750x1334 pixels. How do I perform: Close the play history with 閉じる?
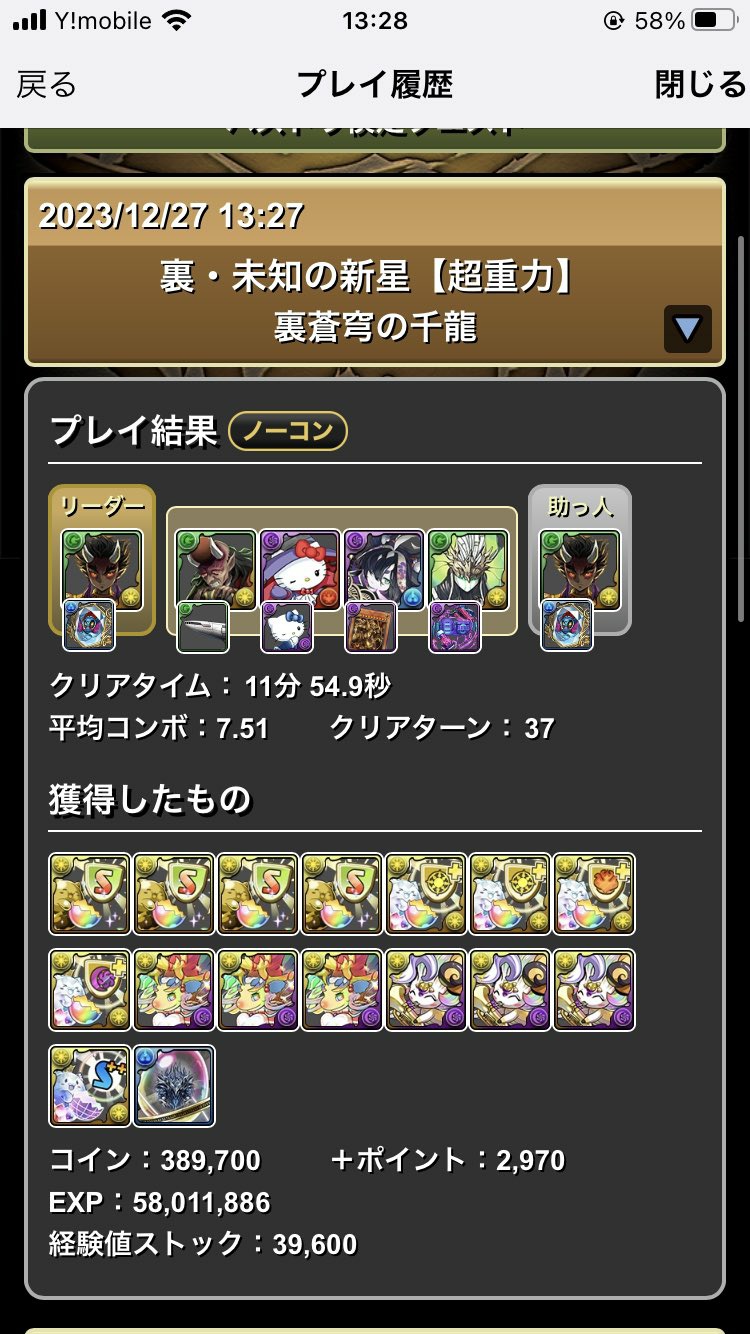point(700,85)
